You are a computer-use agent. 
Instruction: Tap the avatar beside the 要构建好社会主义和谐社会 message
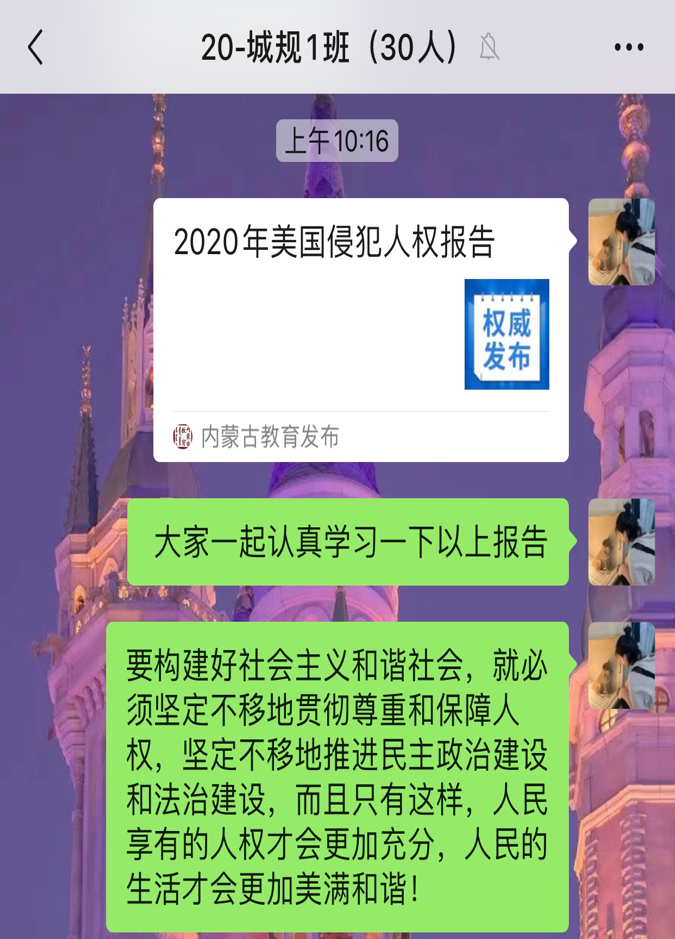(621, 666)
